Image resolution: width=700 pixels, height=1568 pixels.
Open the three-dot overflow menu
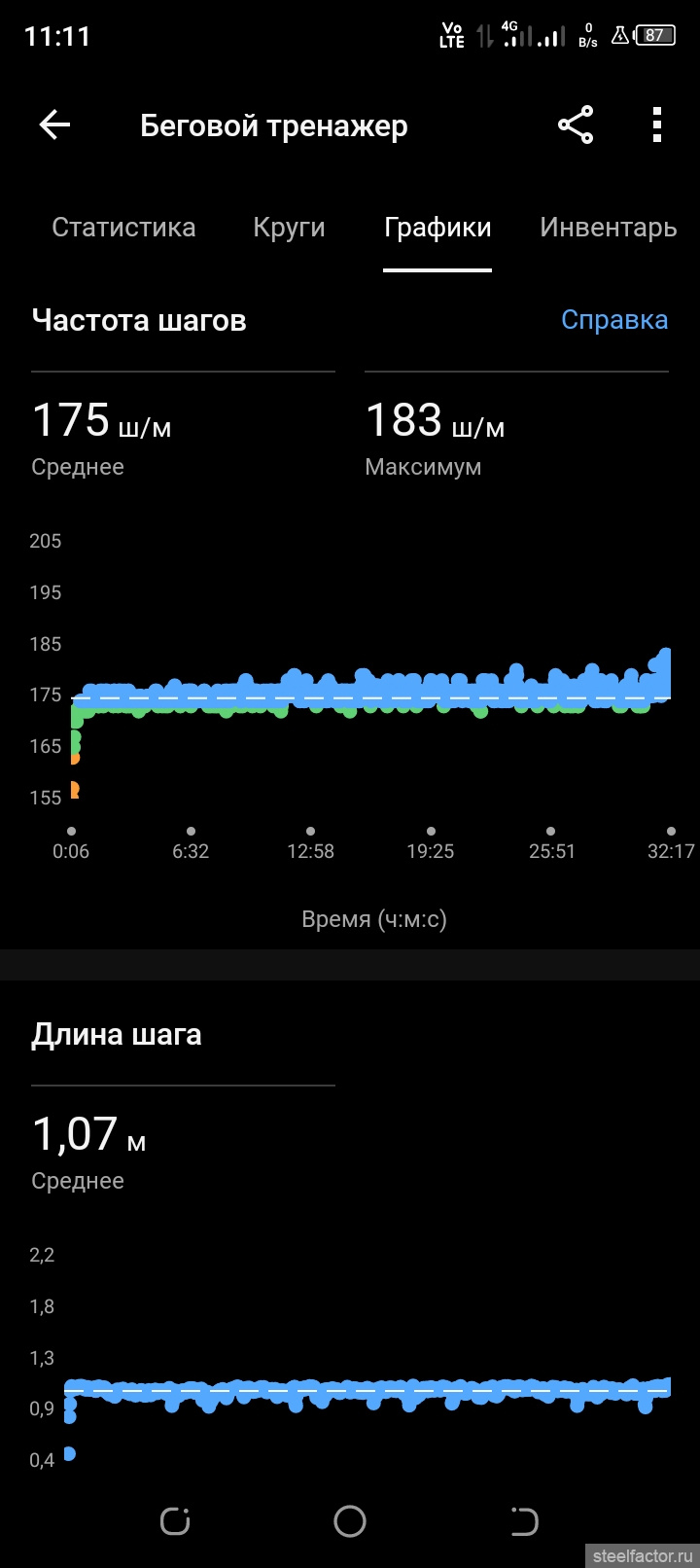click(x=657, y=125)
